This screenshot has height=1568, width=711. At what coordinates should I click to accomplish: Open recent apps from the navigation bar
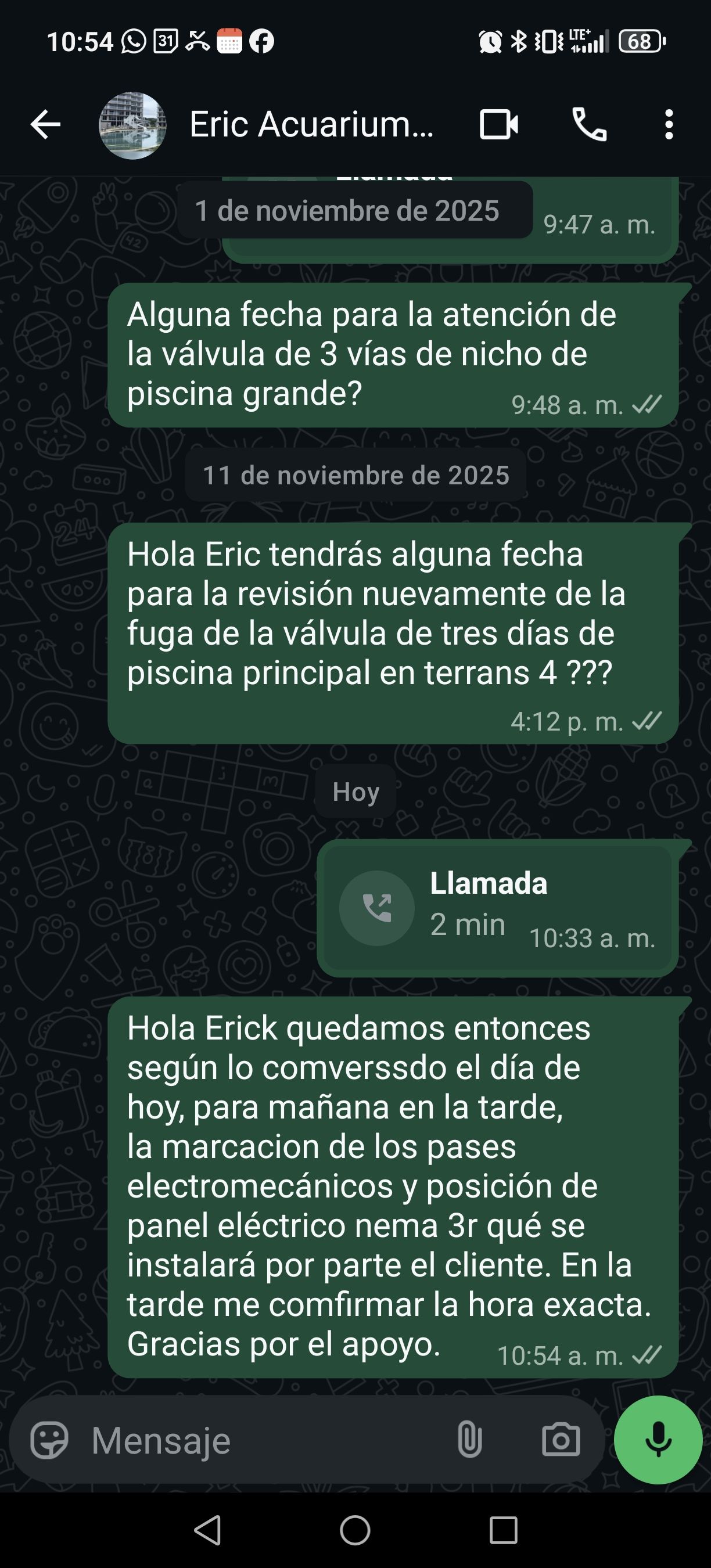click(x=503, y=1530)
